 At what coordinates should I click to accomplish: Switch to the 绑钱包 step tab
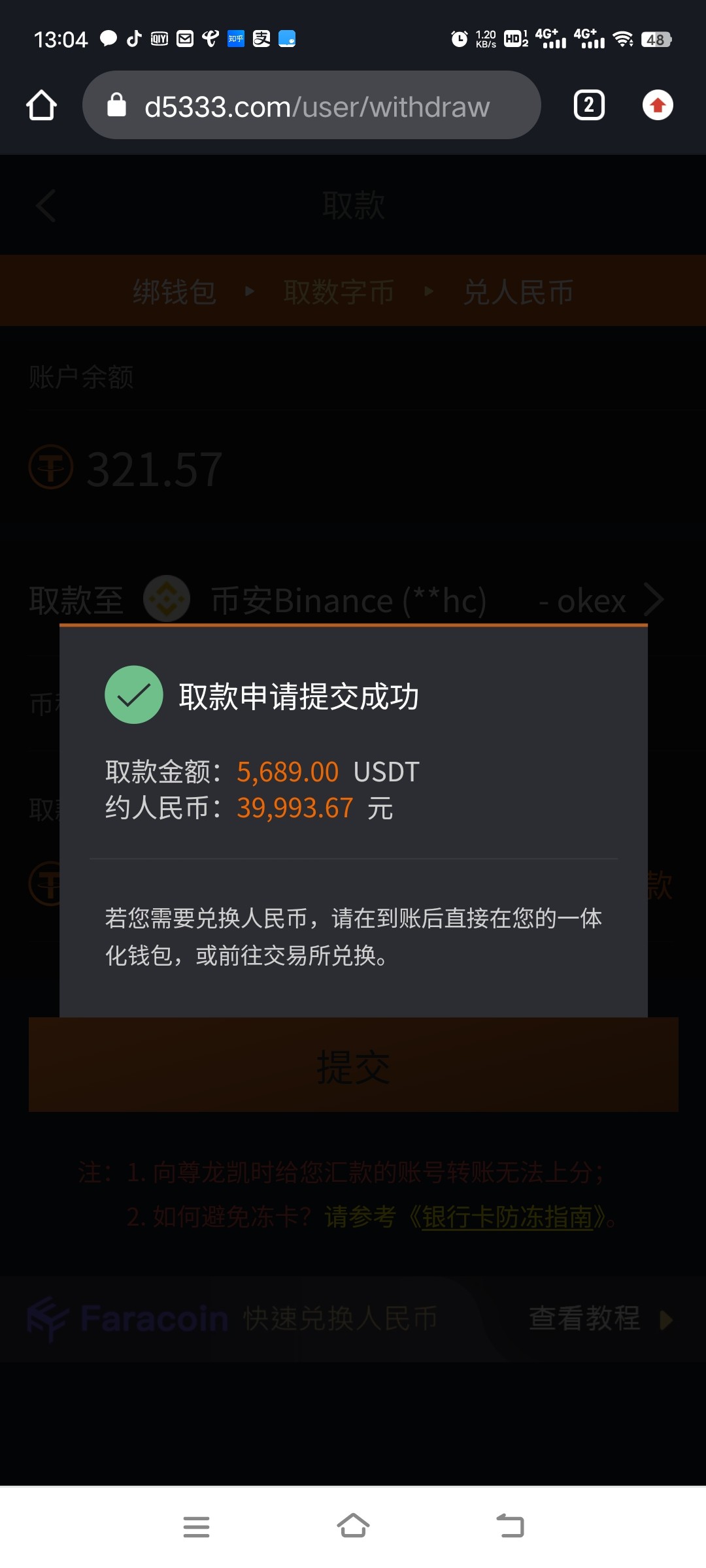click(x=173, y=292)
